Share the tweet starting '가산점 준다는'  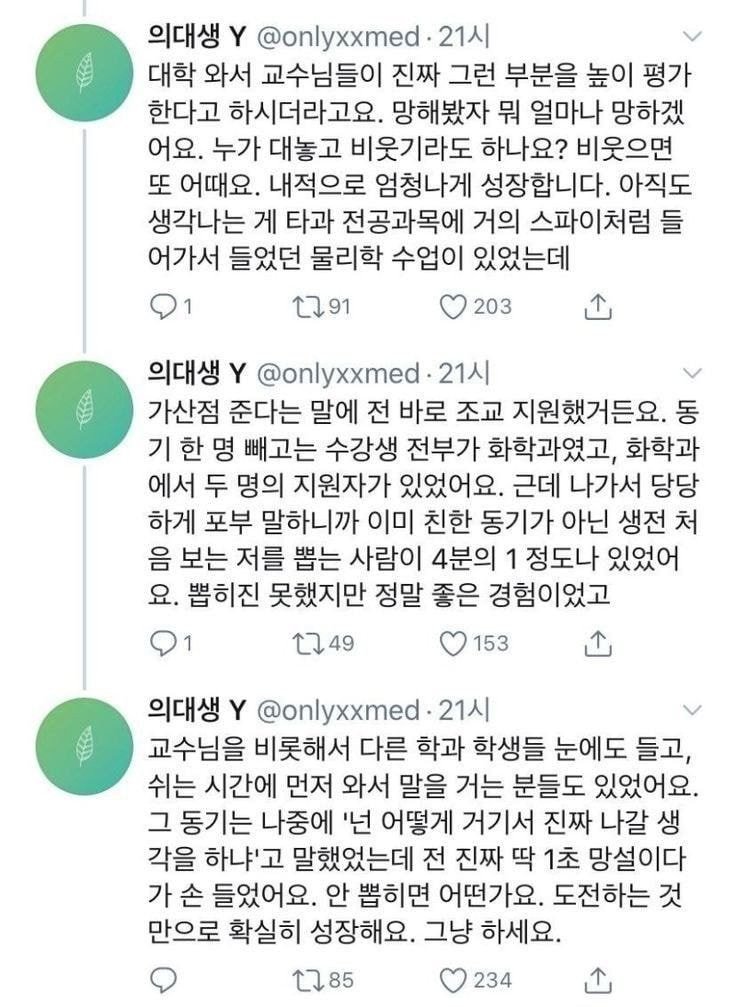(597, 642)
